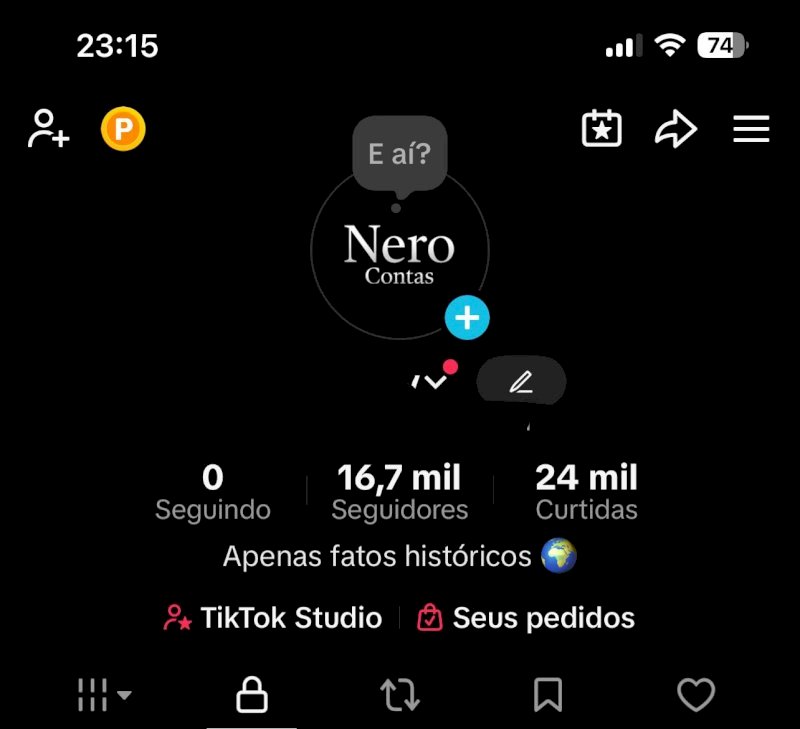
Task: Open the calendar with star icon
Action: pyautogui.click(x=602, y=129)
